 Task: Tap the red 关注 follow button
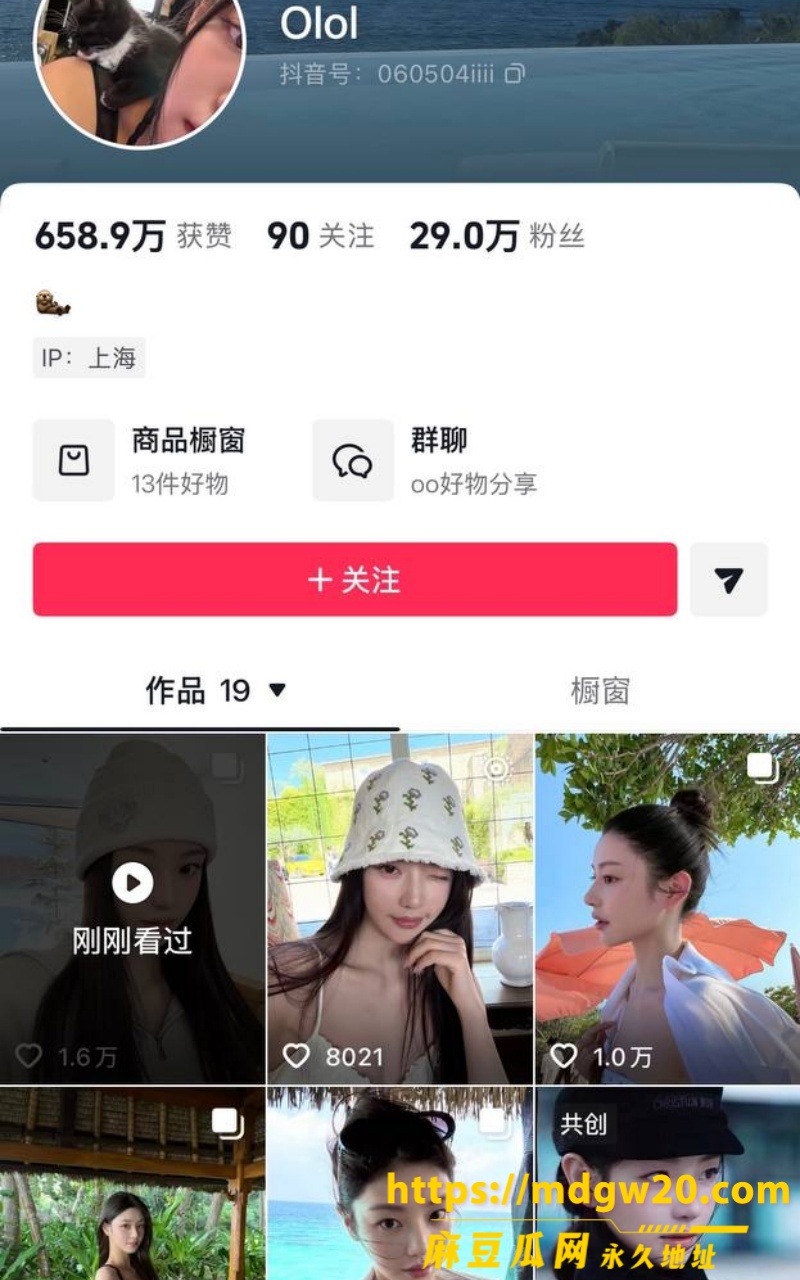355,579
